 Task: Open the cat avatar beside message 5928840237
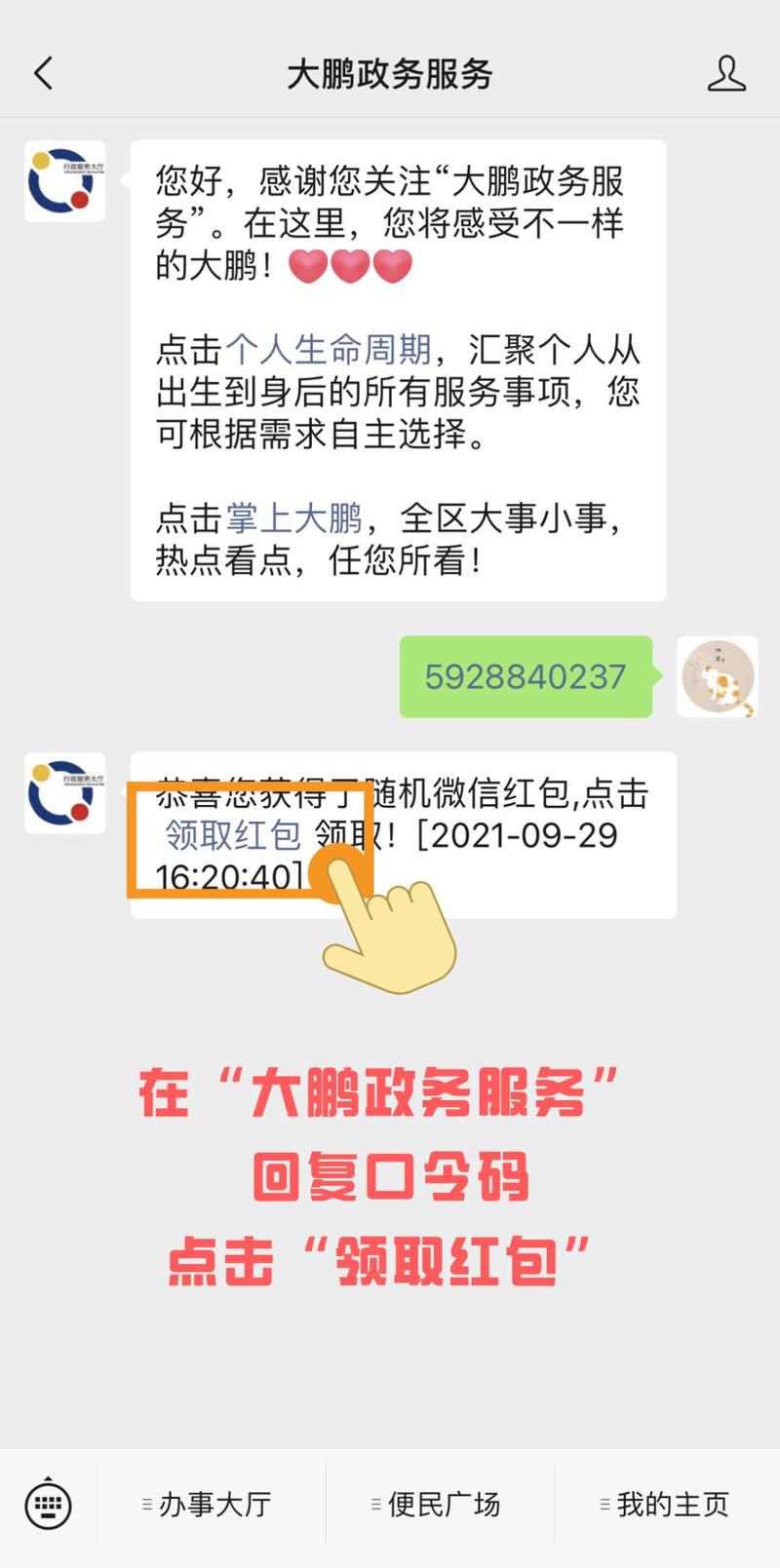click(718, 677)
